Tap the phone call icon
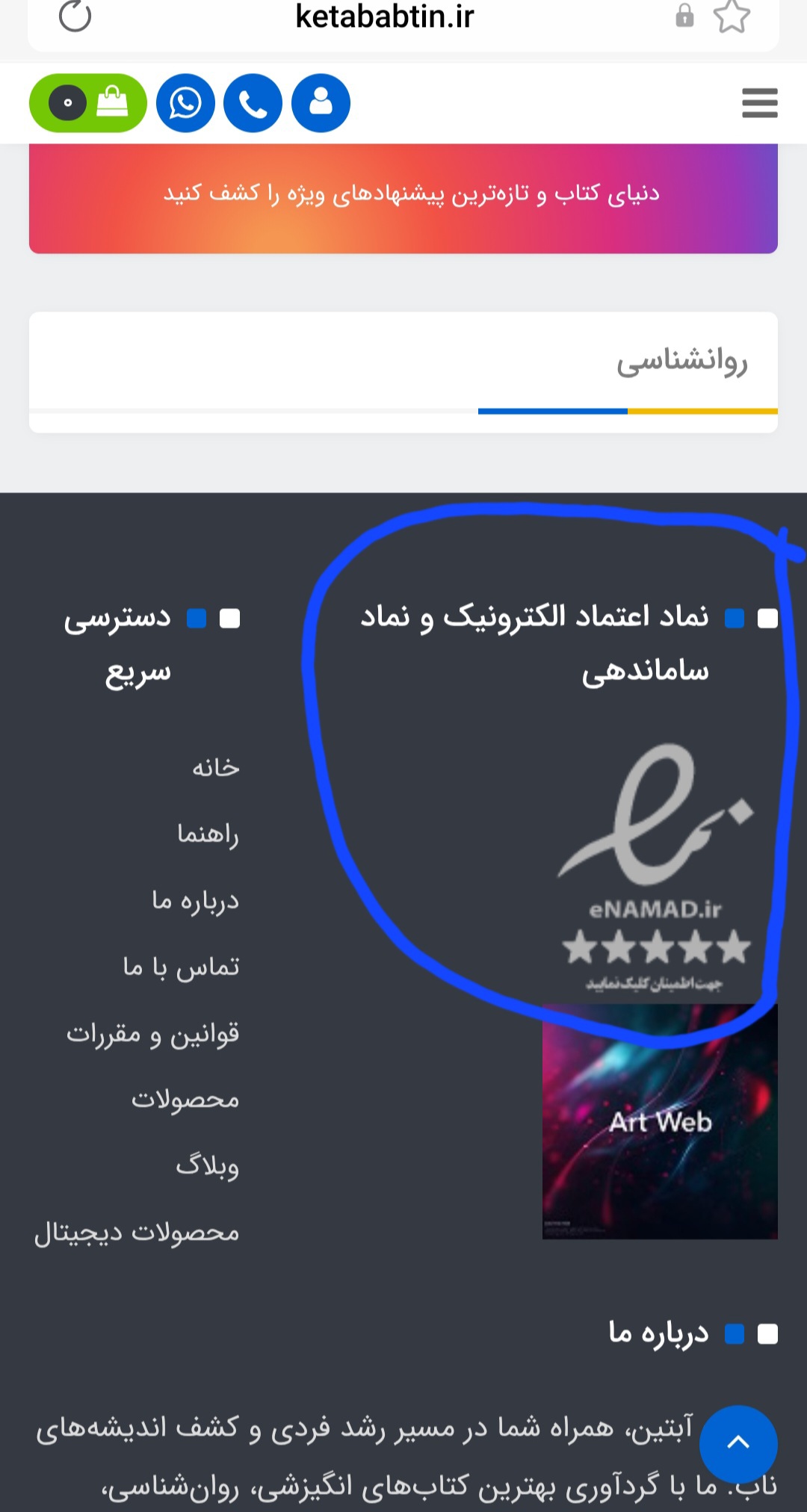This screenshot has width=807, height=1512. (253, 103)
